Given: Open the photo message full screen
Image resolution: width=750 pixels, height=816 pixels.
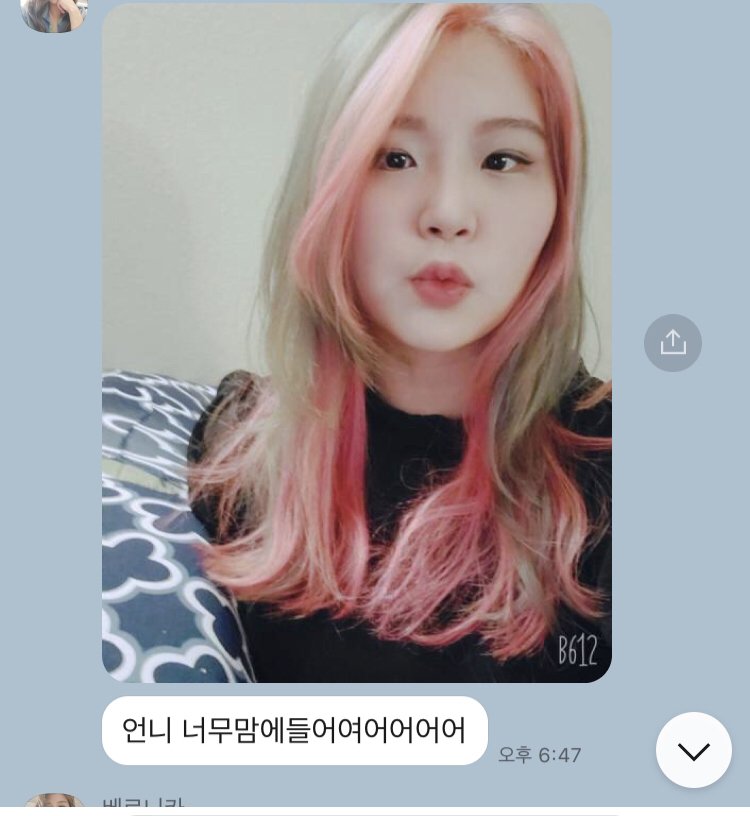Looking at the screenshot, I should coord(356,342).
